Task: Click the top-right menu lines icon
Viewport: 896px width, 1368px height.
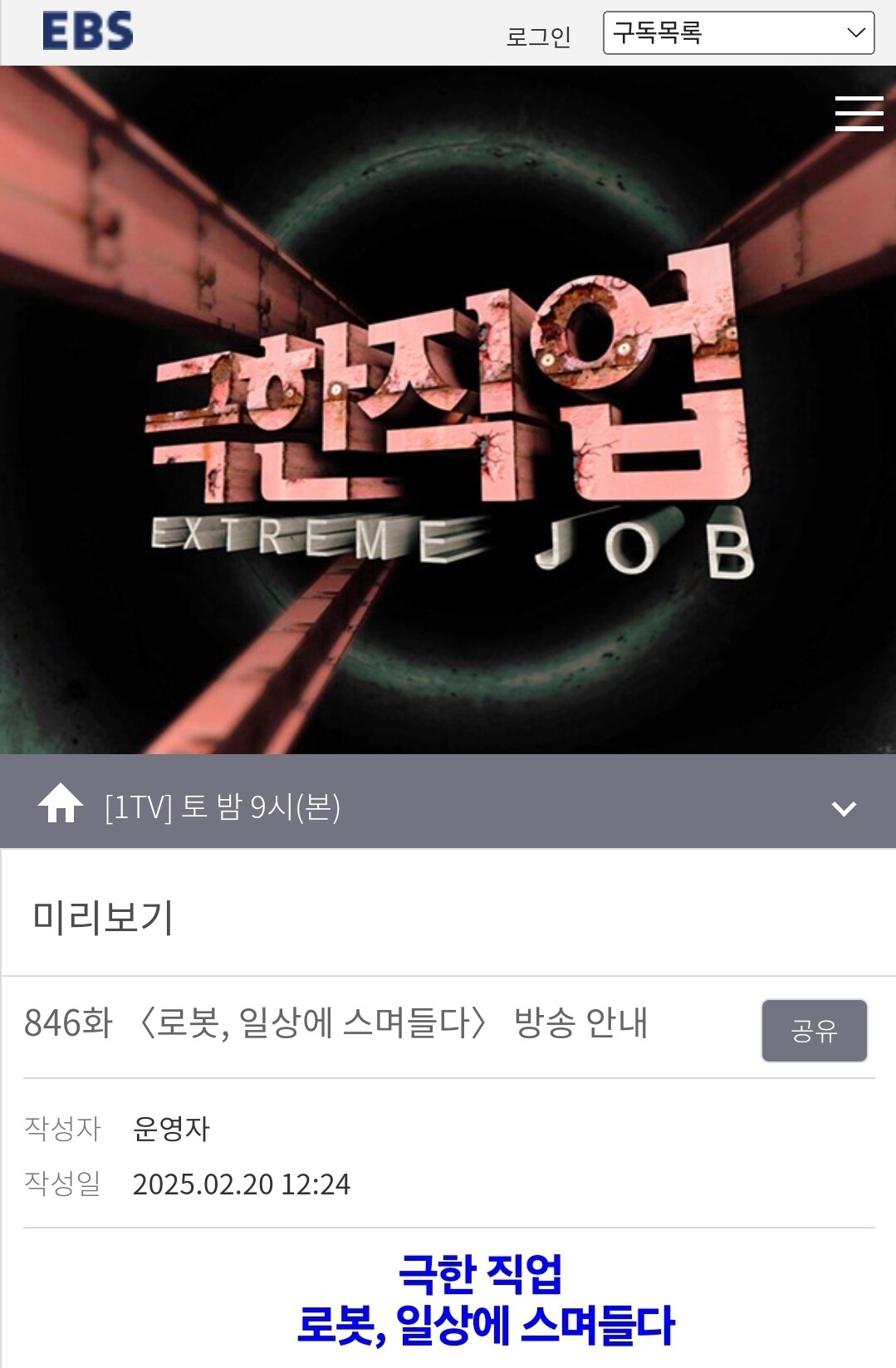Action: point(860,115)
